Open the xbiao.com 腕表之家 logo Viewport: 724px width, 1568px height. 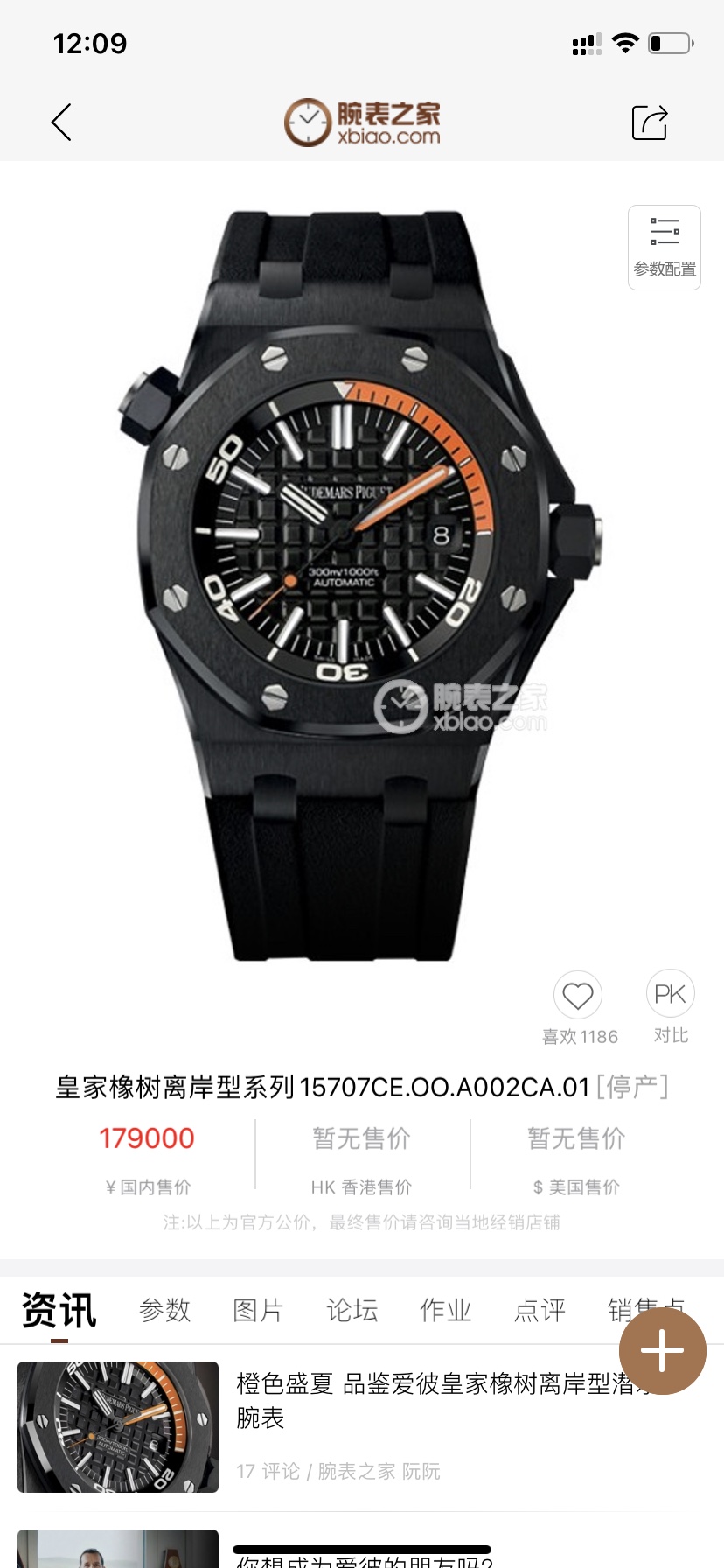coord(362,122)
